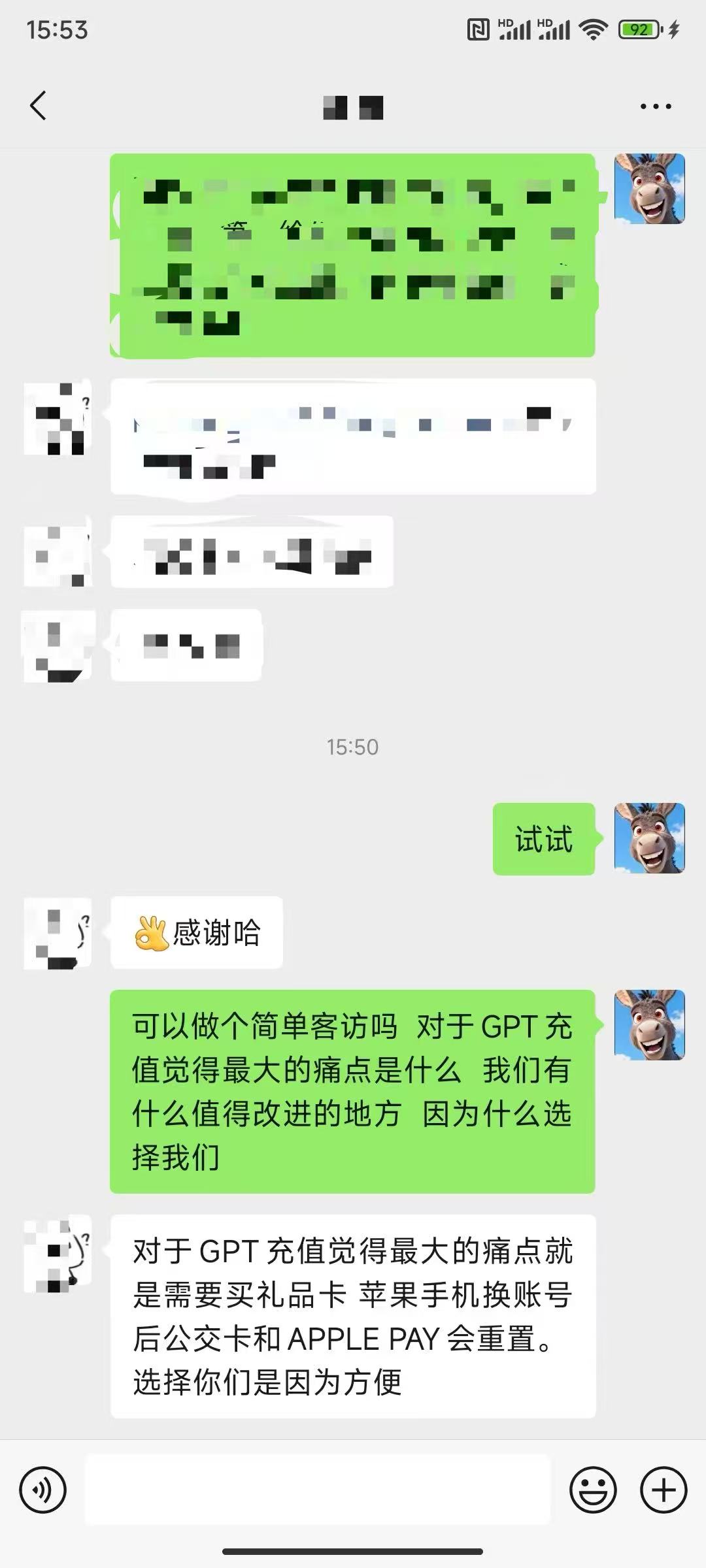
Task: Tap the 15:53 clock display
Action: click(58, 29)
